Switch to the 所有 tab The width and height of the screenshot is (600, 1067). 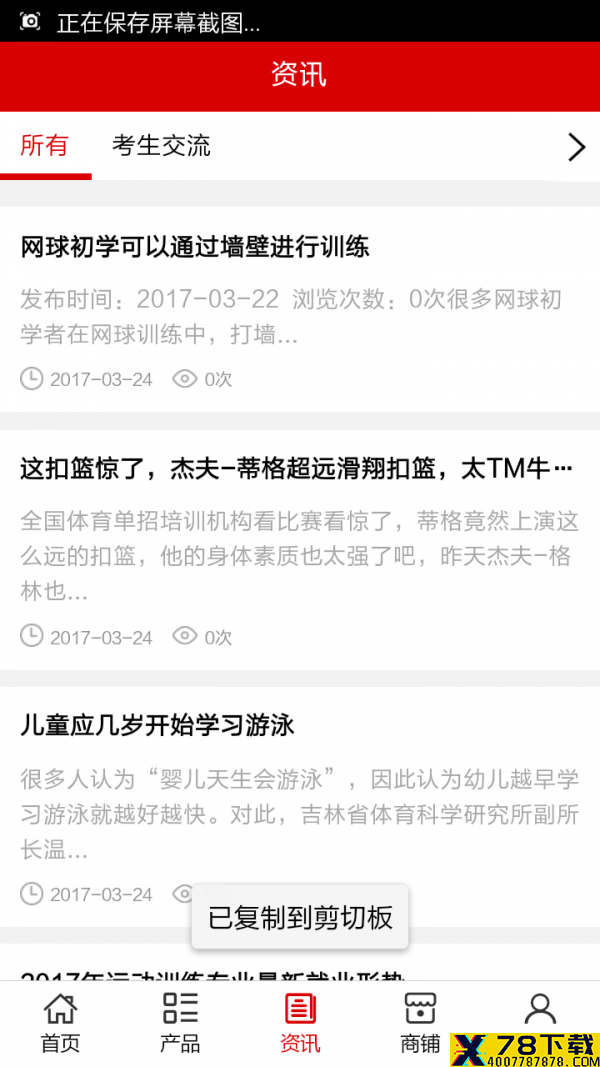click(x=45, y=146)
